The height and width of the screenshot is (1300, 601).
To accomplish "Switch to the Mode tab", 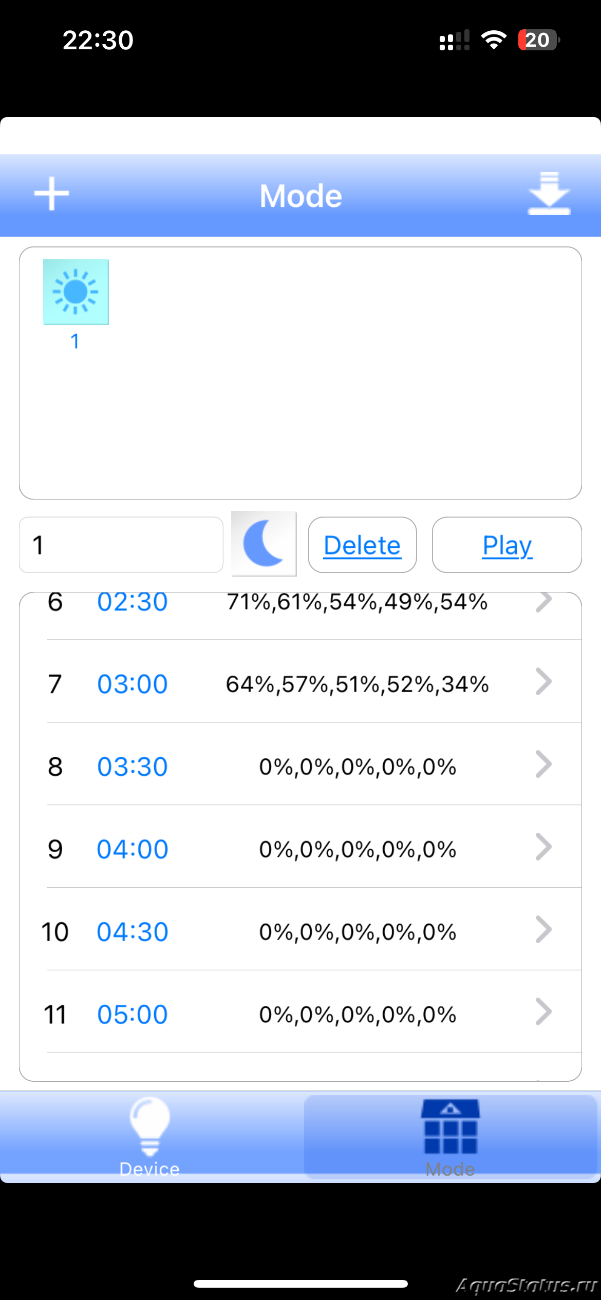I will click(451, 1137).
